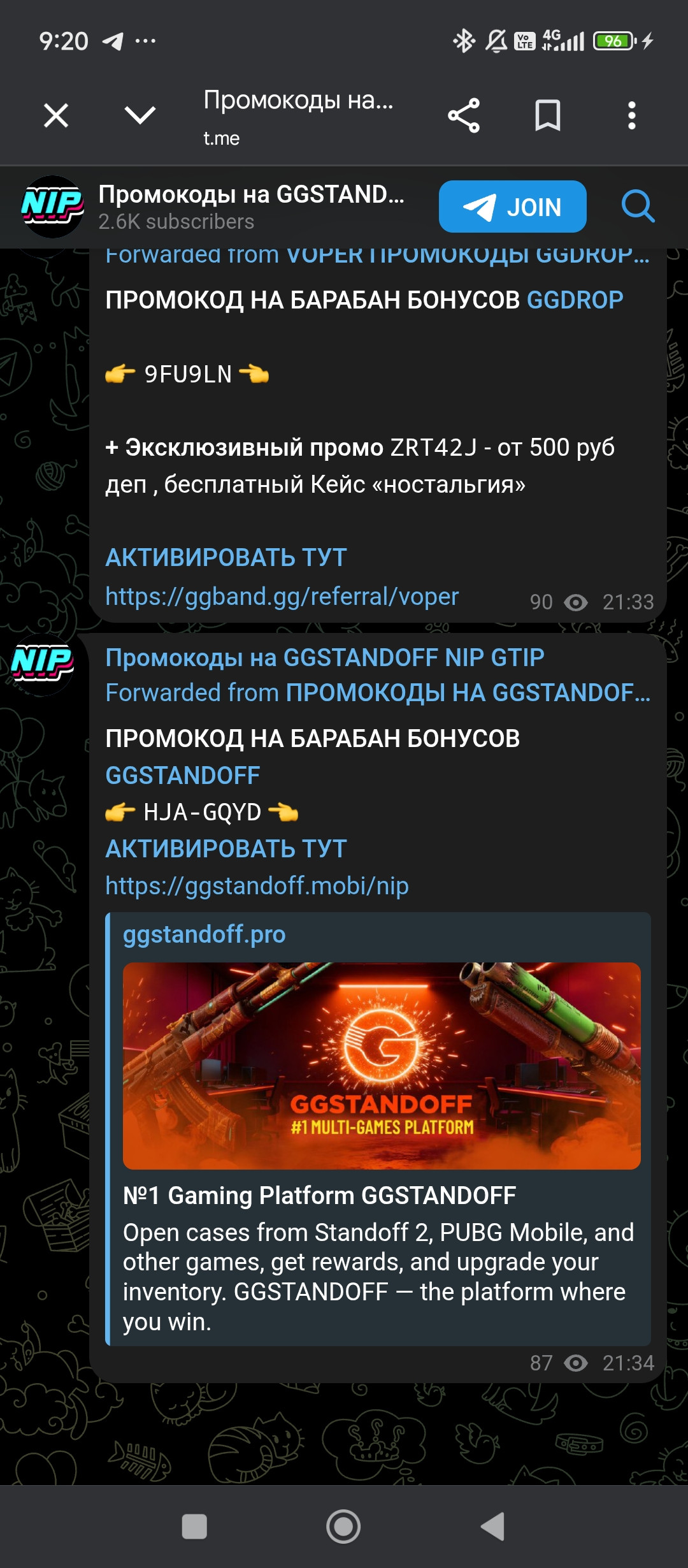688x1568 pixels.
Task: Open the GGDROP link
Action: 575,300
